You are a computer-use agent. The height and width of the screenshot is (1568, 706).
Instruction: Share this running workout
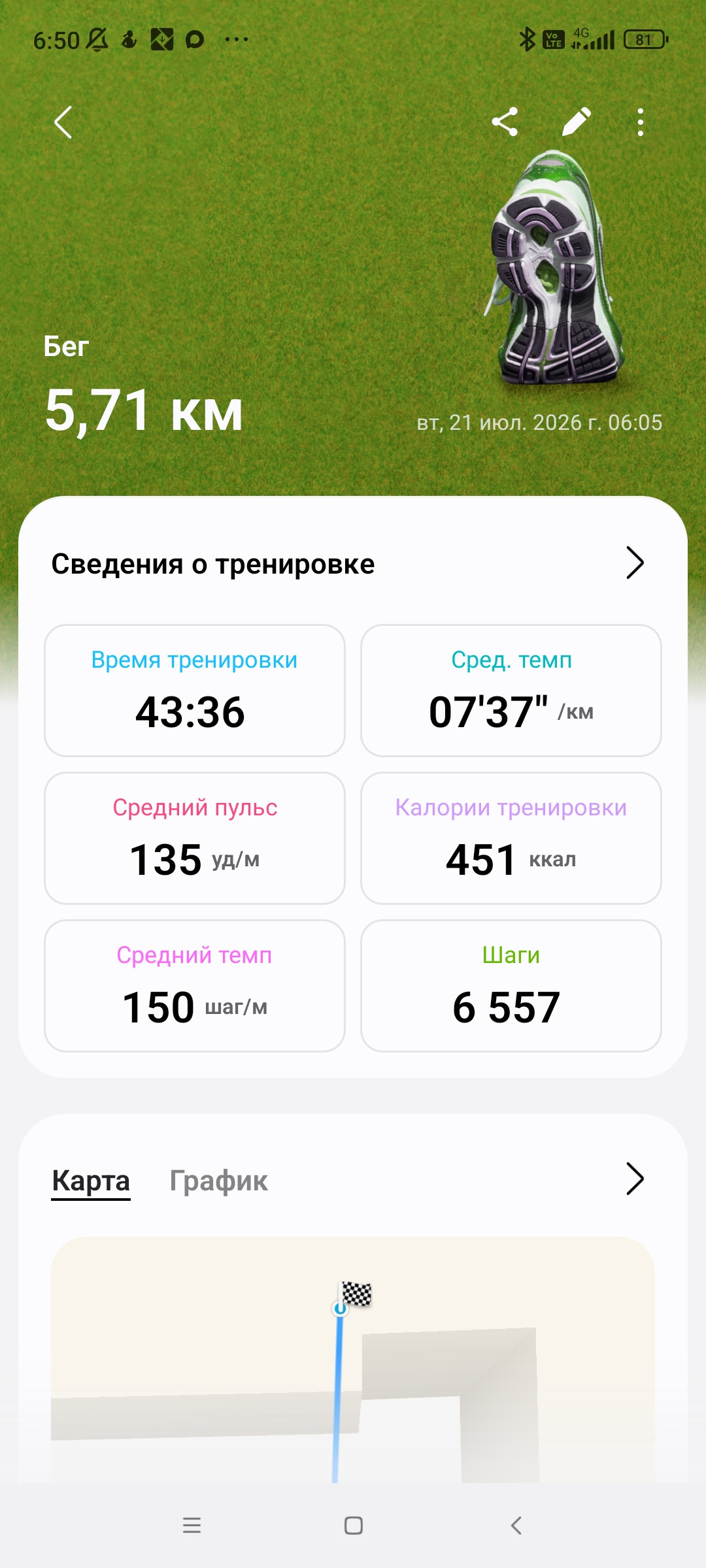(x=505, y=122)
